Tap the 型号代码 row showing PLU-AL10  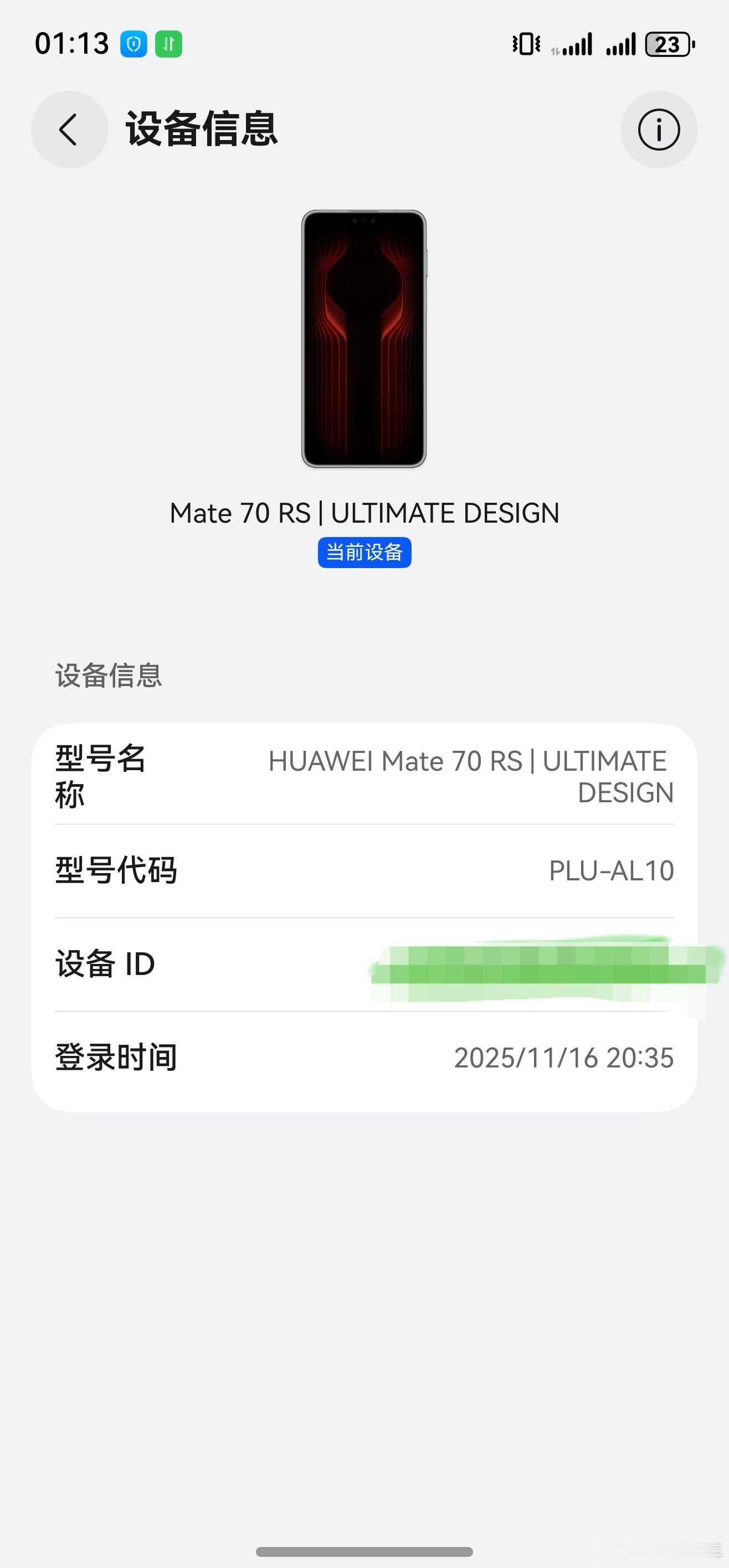(364, 871)
